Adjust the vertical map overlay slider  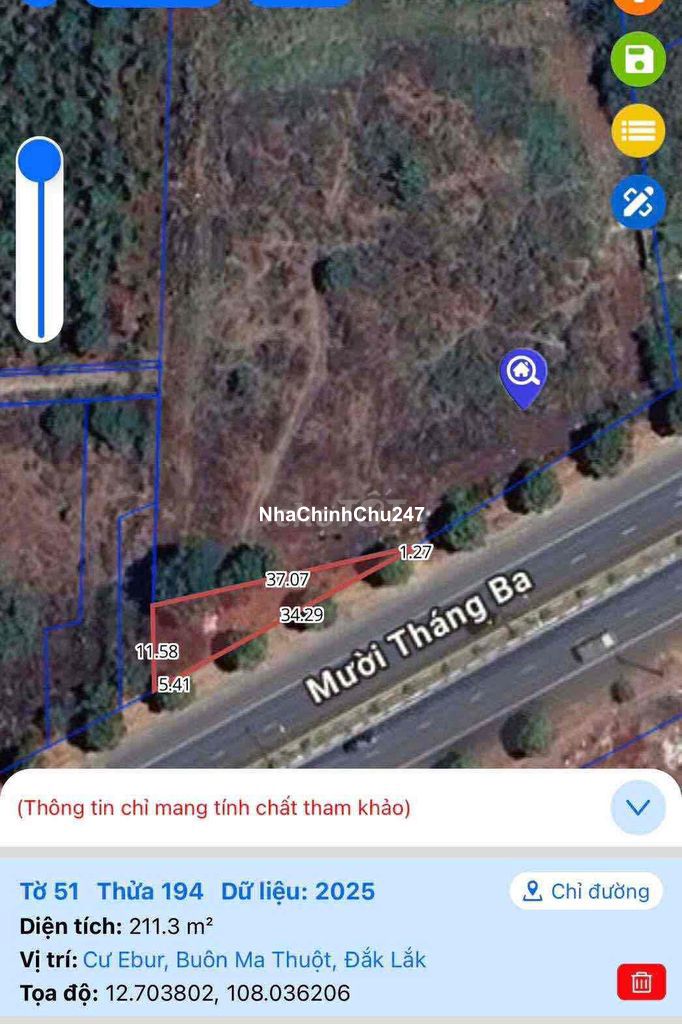pos(40,161)
